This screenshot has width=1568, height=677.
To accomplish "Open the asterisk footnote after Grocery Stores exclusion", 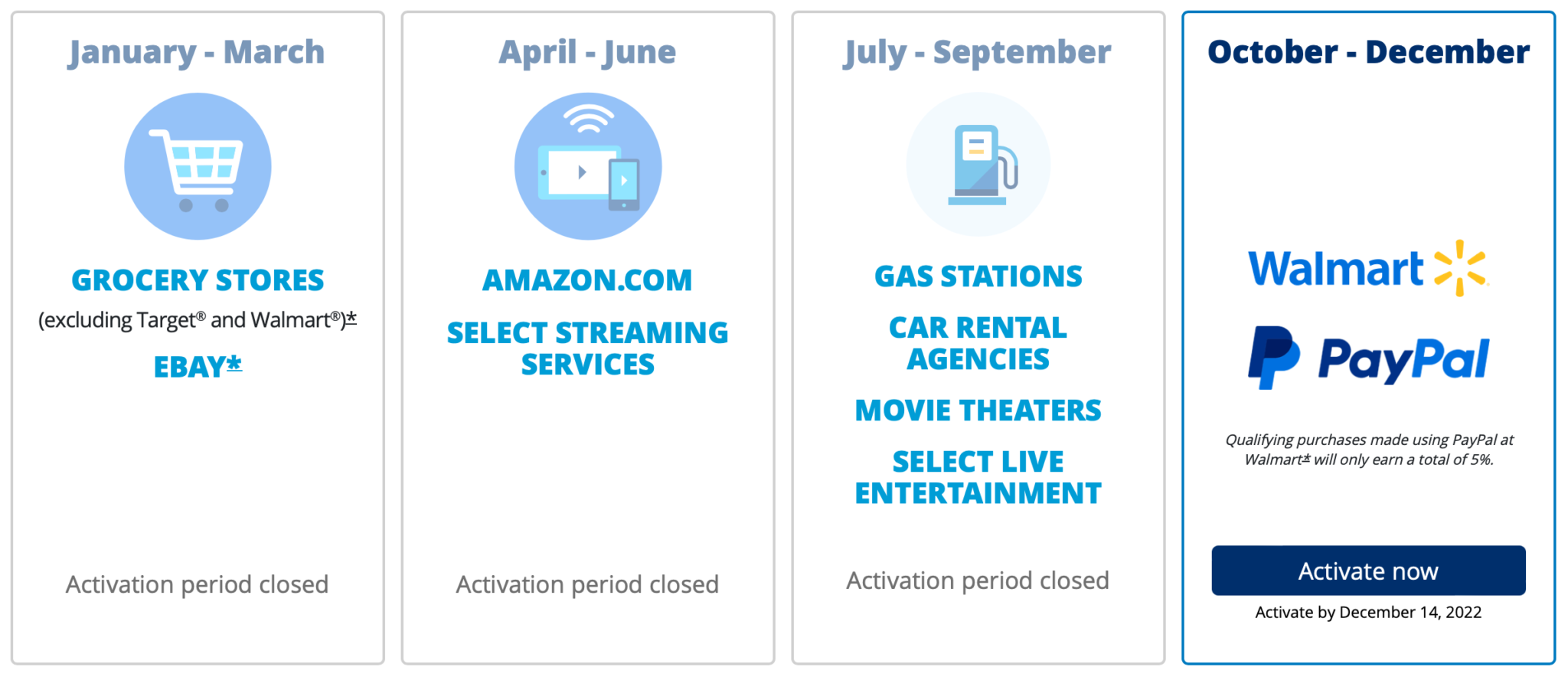I will pos(351,319).
